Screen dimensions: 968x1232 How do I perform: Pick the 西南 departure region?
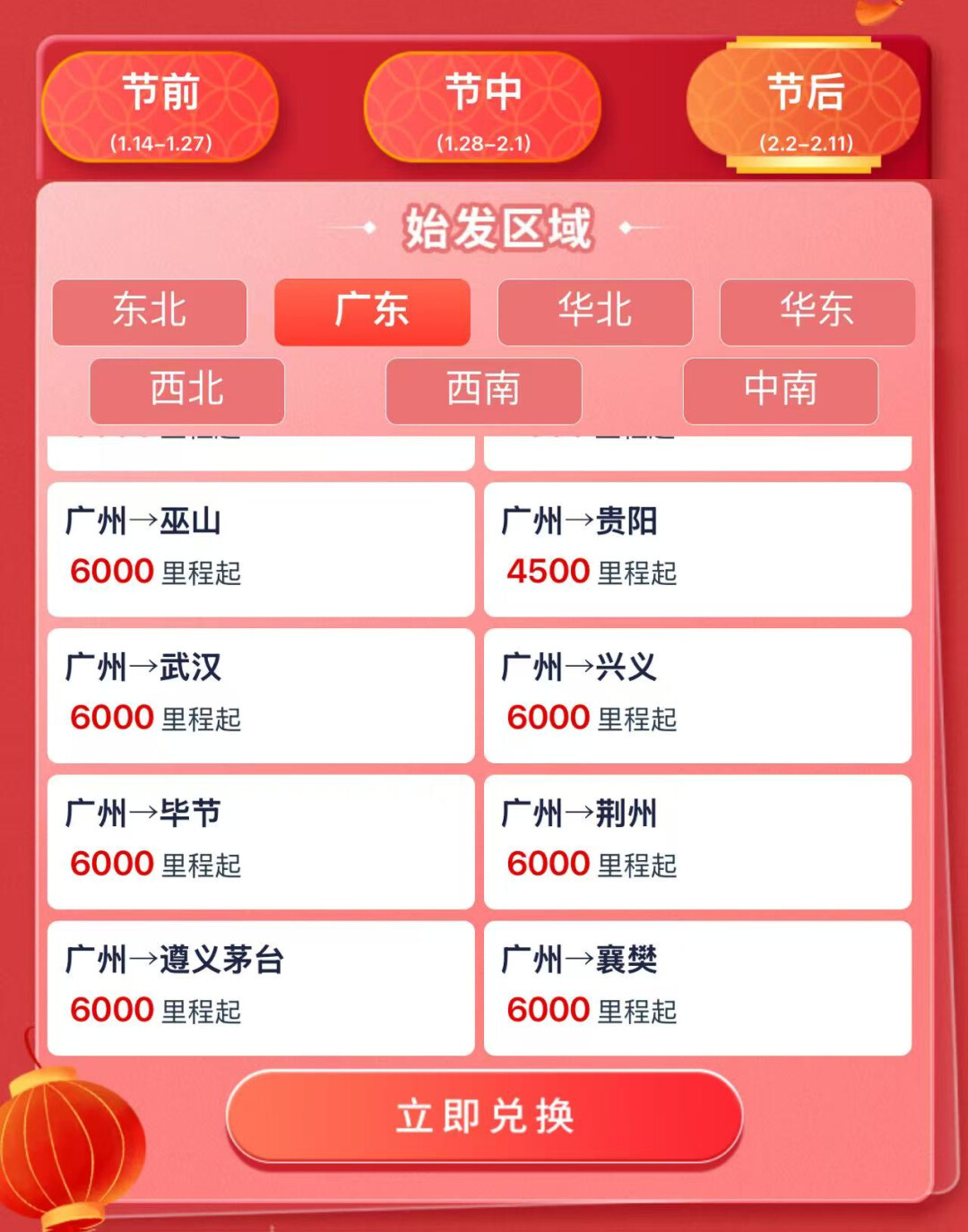coord(483,391)
